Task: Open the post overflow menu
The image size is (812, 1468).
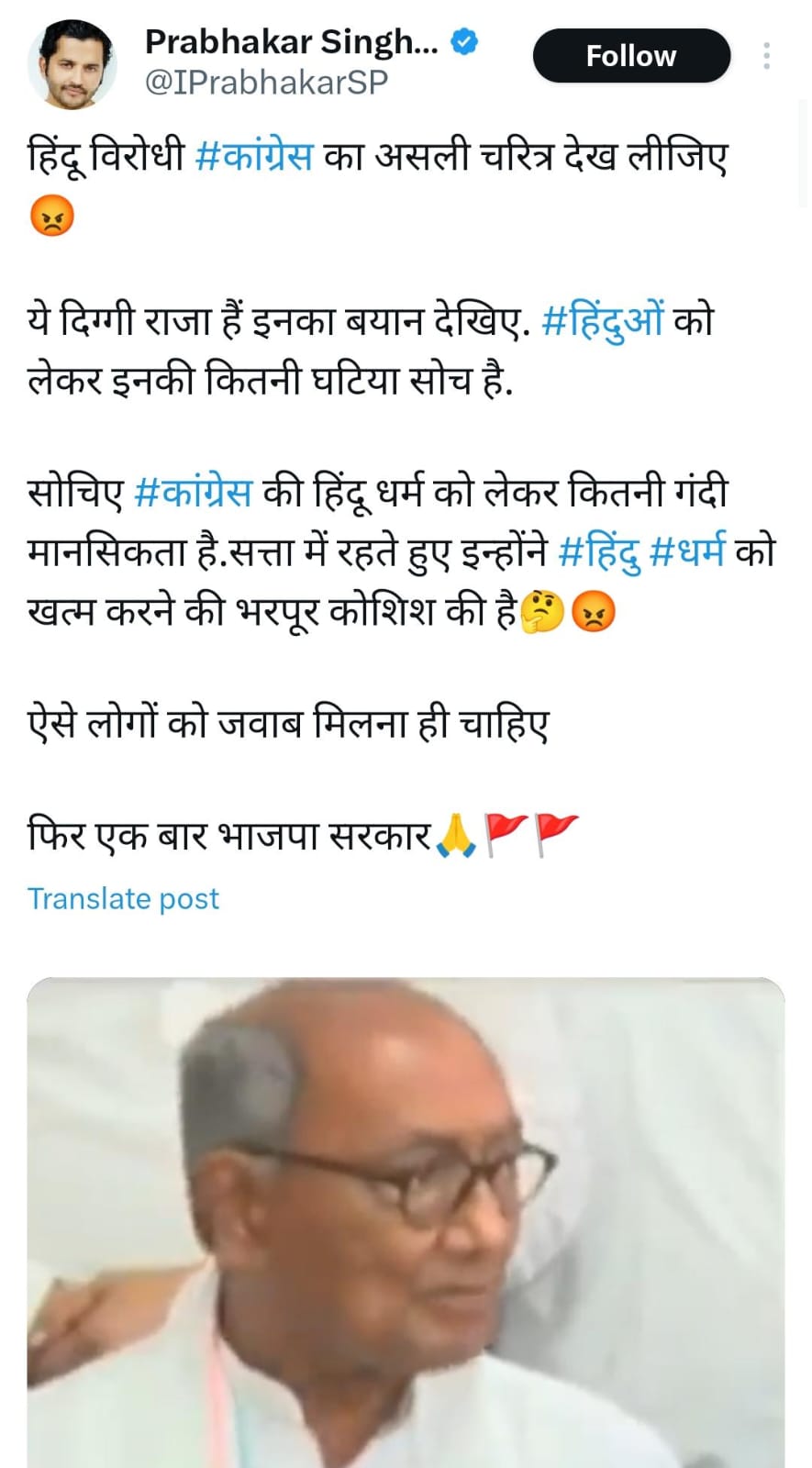Action: [766, 57]
